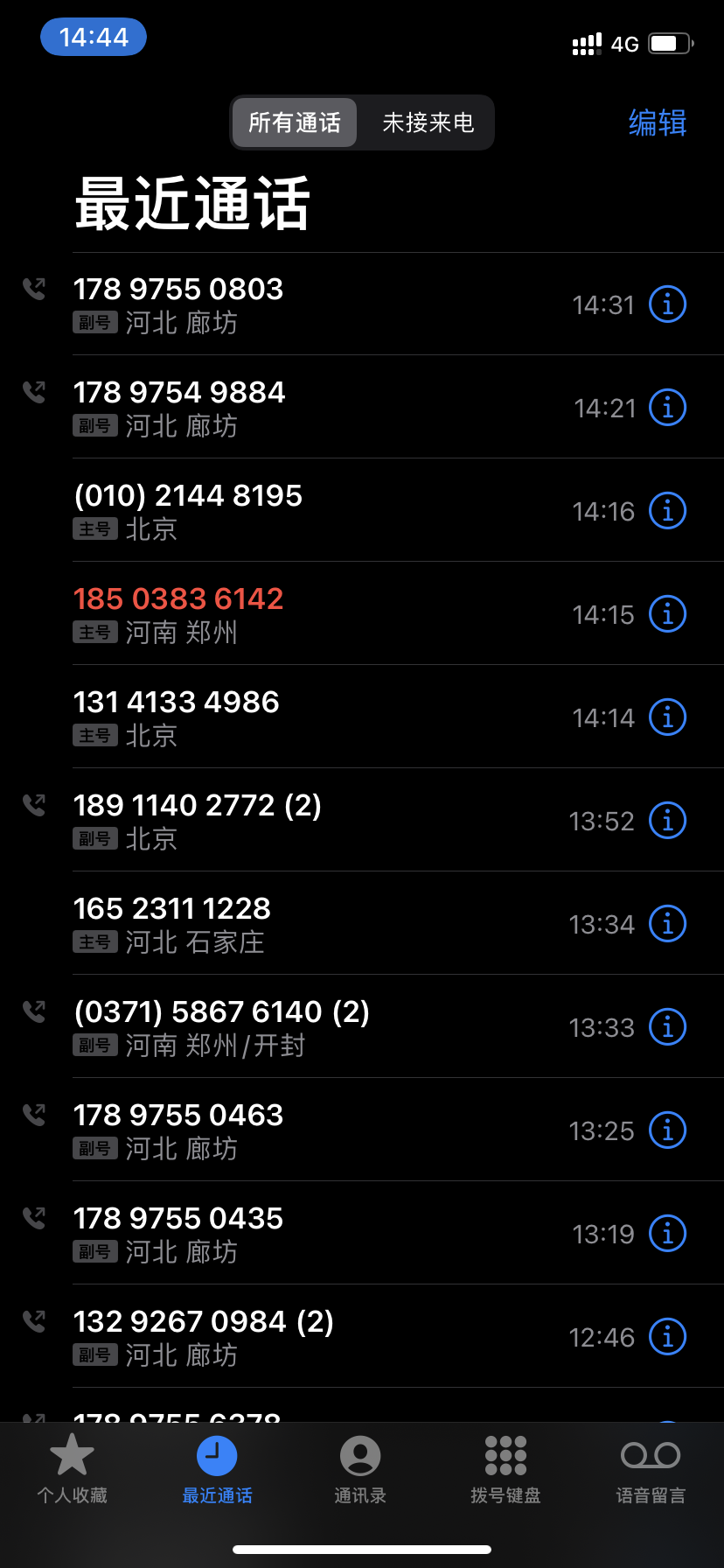This screenshot has width=724, height=1568.
Task: Open info for 131 4133 4986
Action: (x=667, y=717)
